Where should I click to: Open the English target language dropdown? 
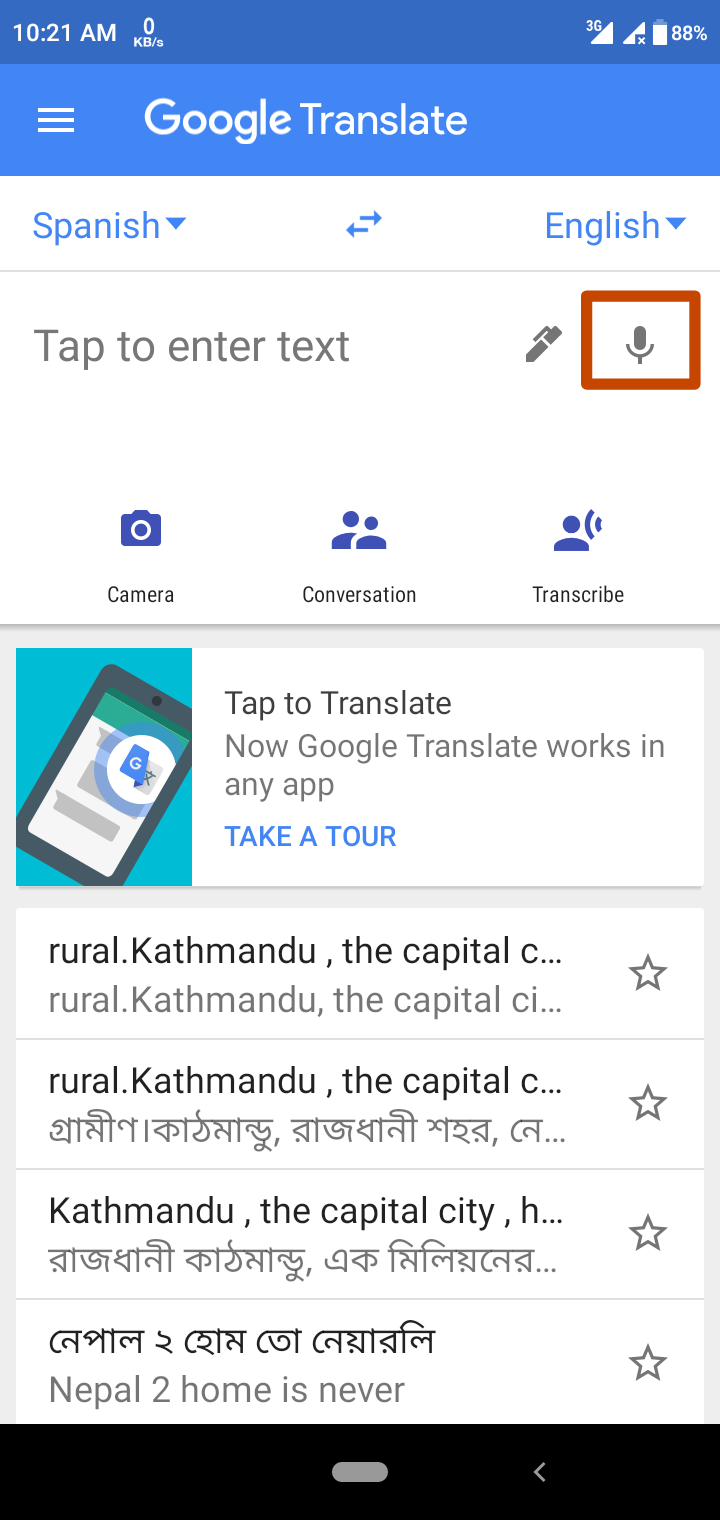pyautogui.click(x=614, y=226)
